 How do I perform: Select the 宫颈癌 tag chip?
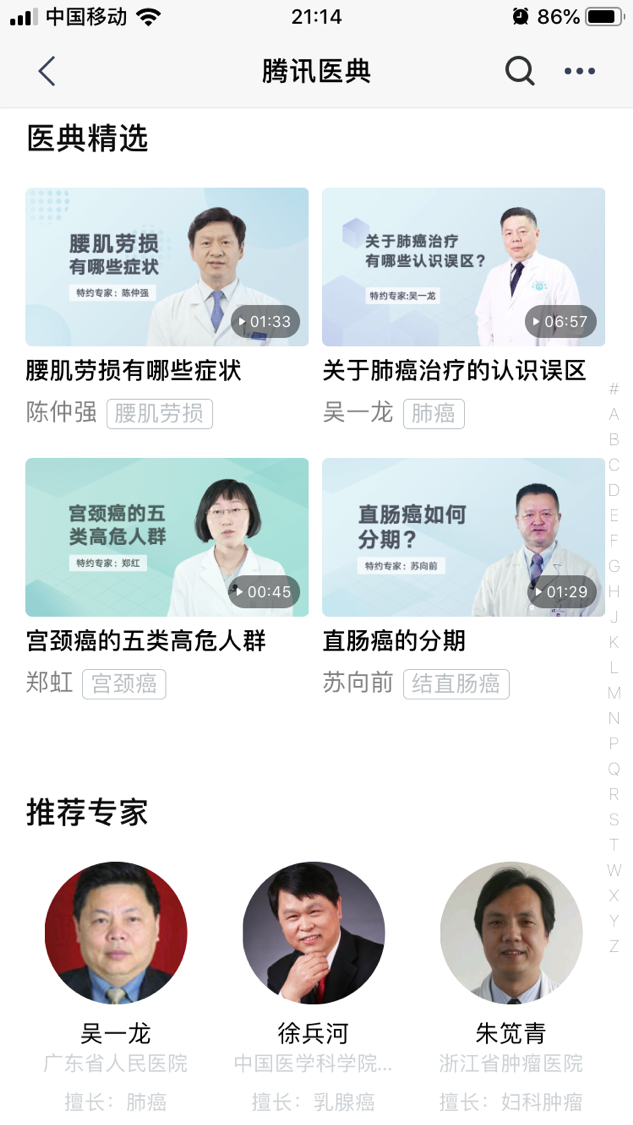coord(124,683)
